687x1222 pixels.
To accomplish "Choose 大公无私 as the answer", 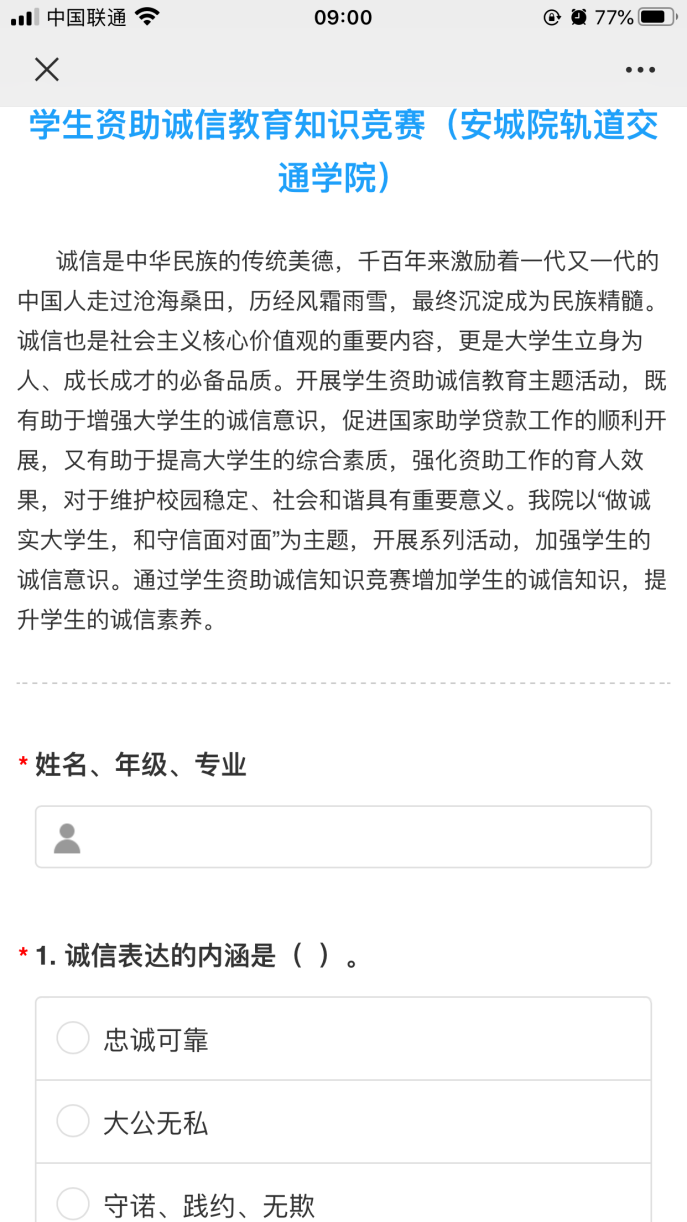I will (x=343, y=1122).
